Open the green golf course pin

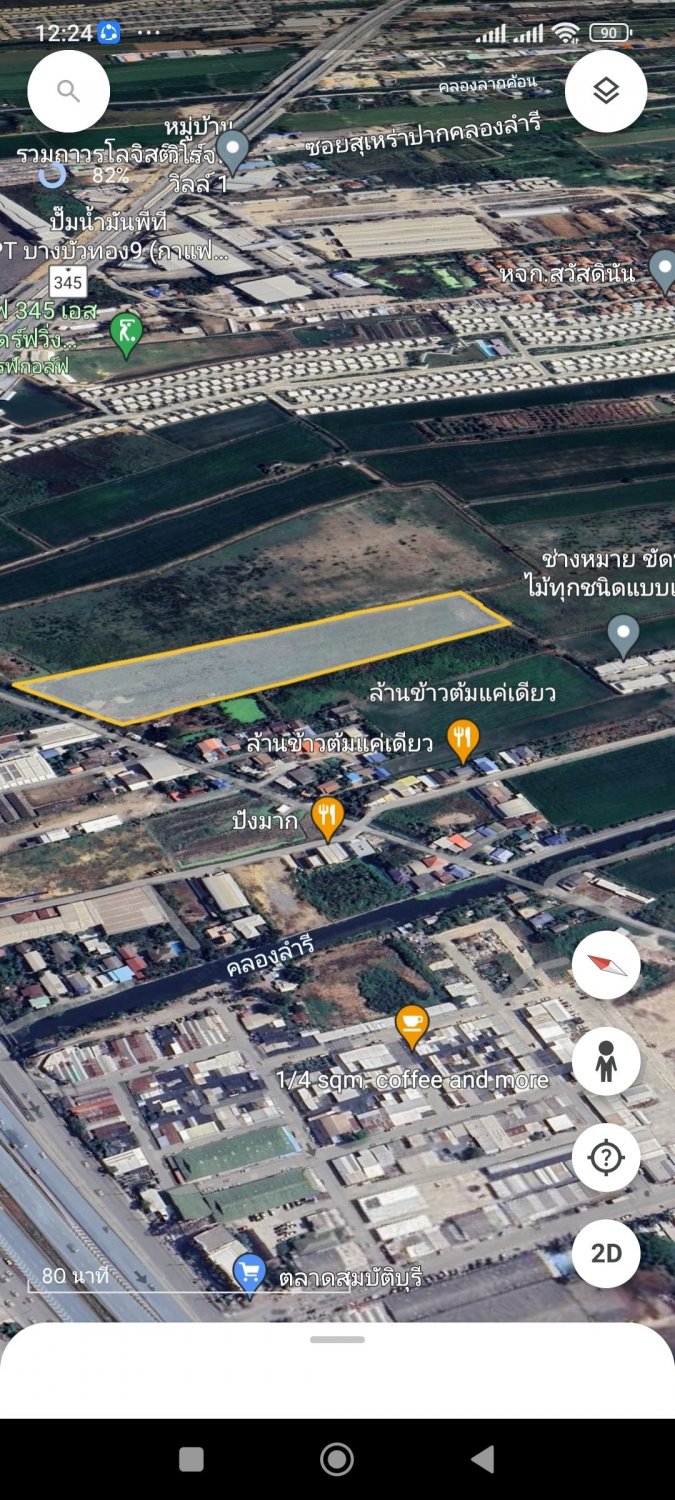coord(126,334)
